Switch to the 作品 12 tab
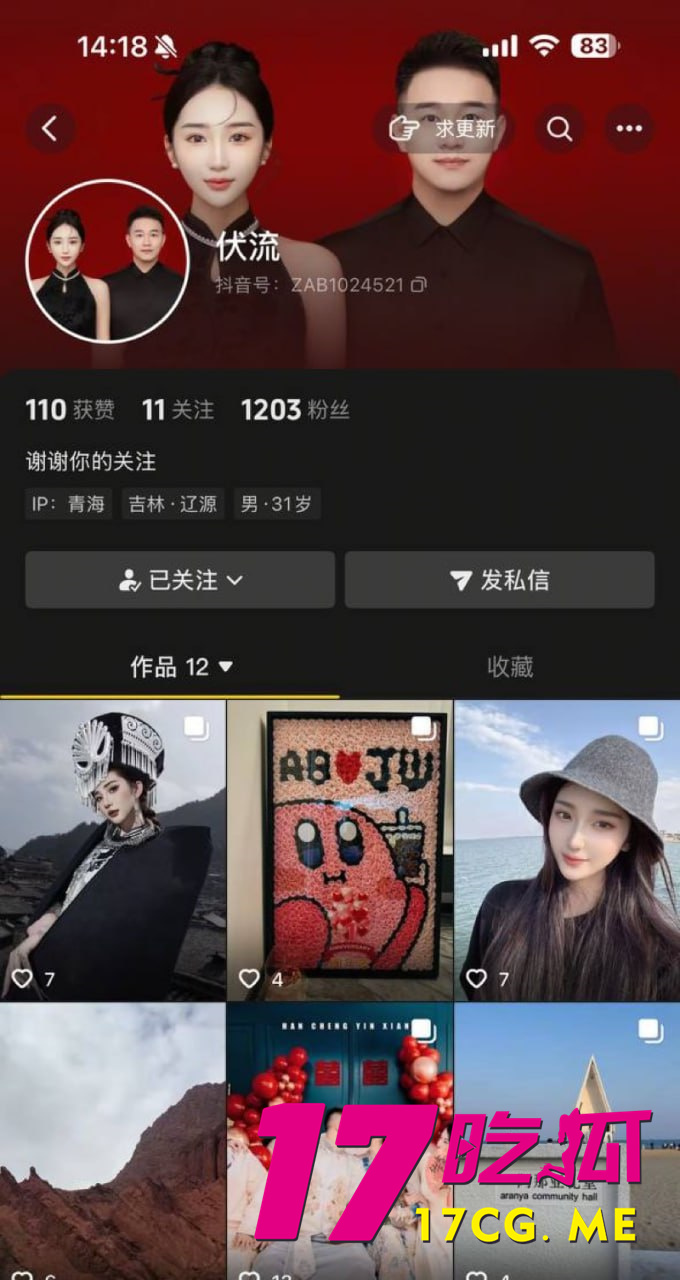 tap(181, 667)
